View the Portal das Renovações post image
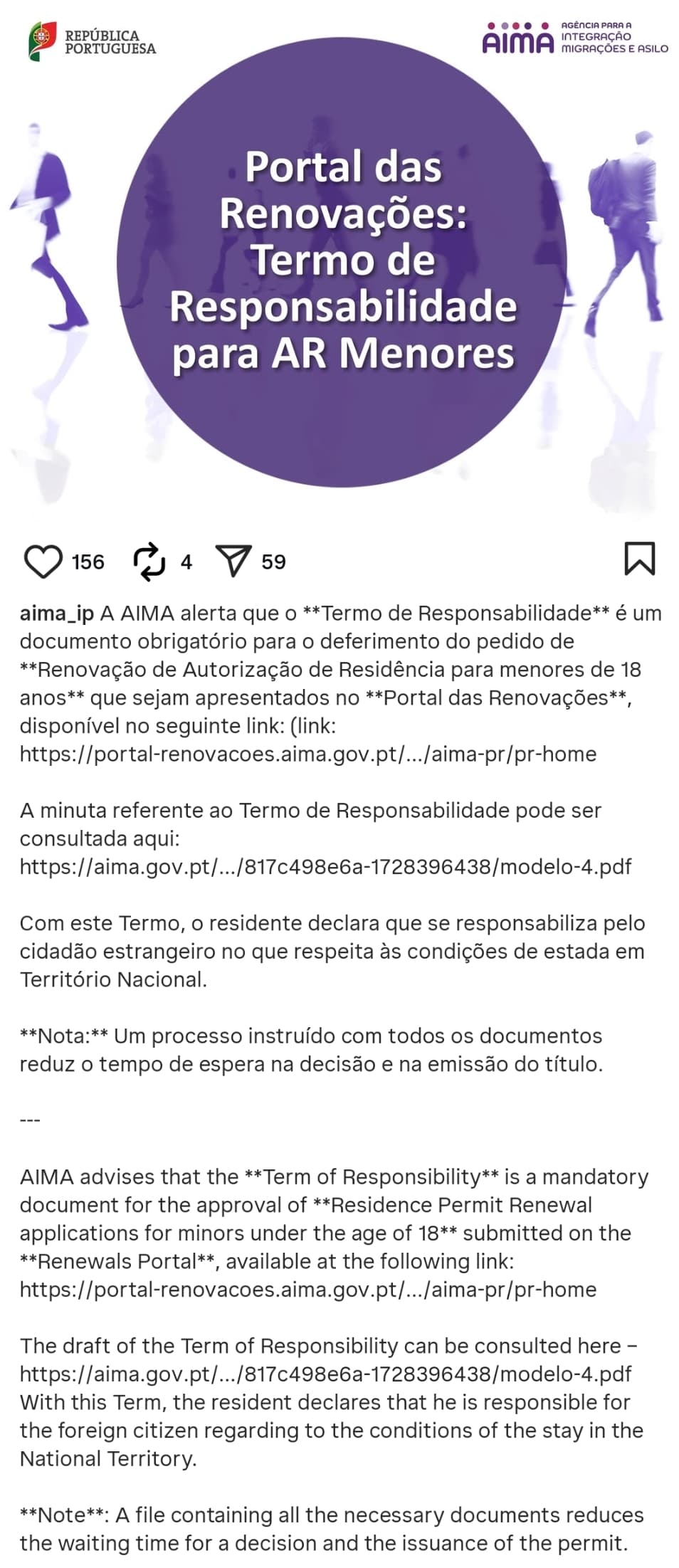 pos(339,263)
